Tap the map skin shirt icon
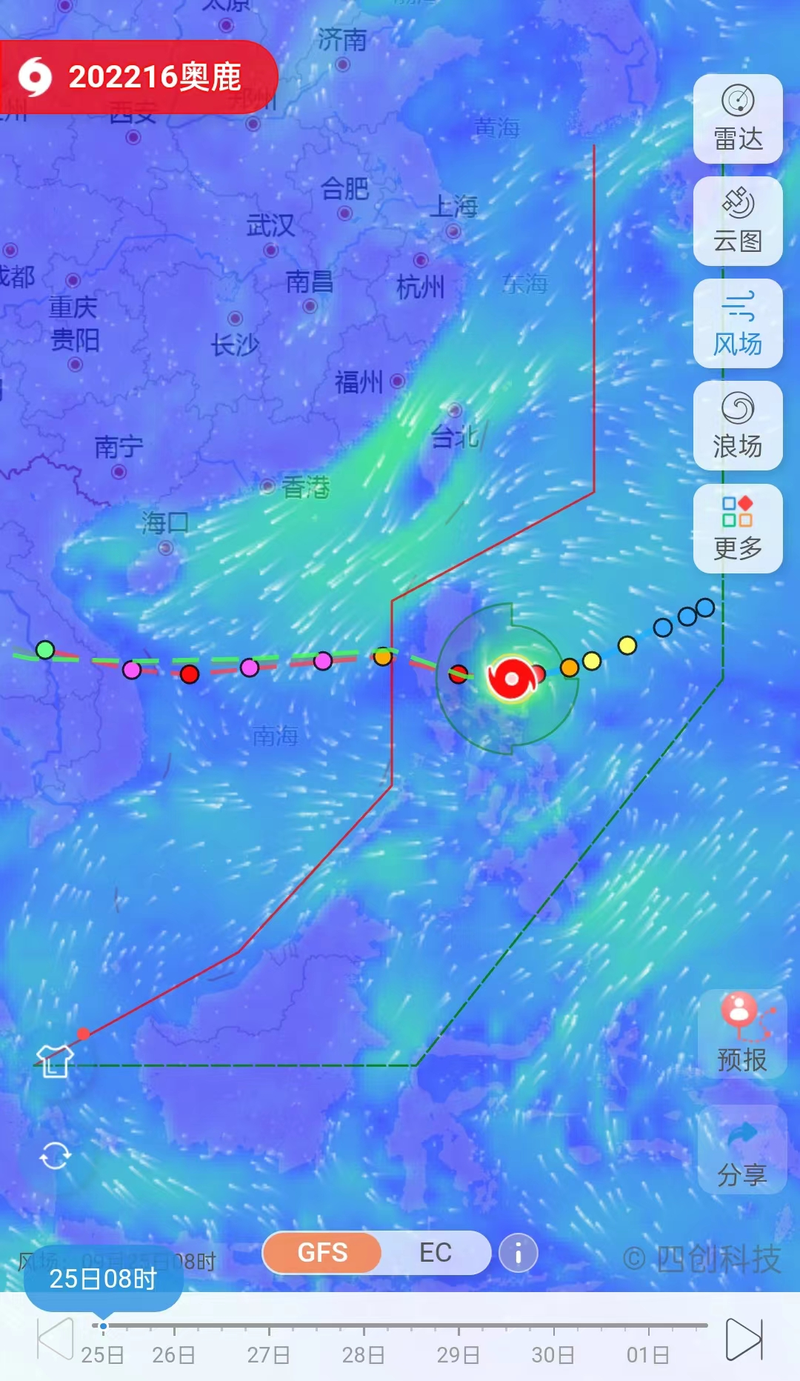This screenshot has height=1381, width=800. [x=54, y=1061]
